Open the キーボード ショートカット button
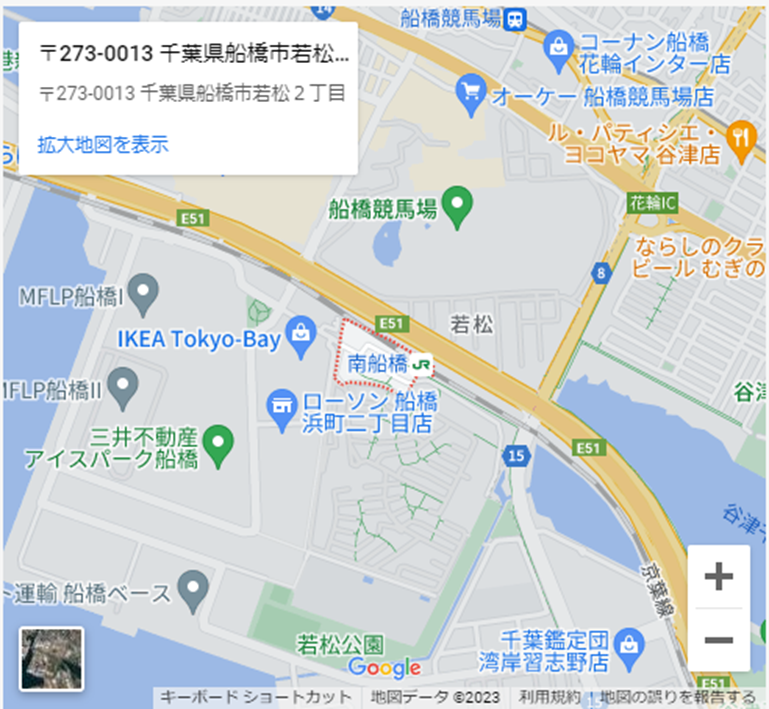The height and width of the screenshot is (709, 769). point(256,697)
